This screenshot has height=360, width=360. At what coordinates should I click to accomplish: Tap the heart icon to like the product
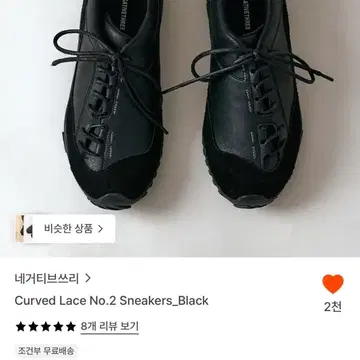coord(333,284)
